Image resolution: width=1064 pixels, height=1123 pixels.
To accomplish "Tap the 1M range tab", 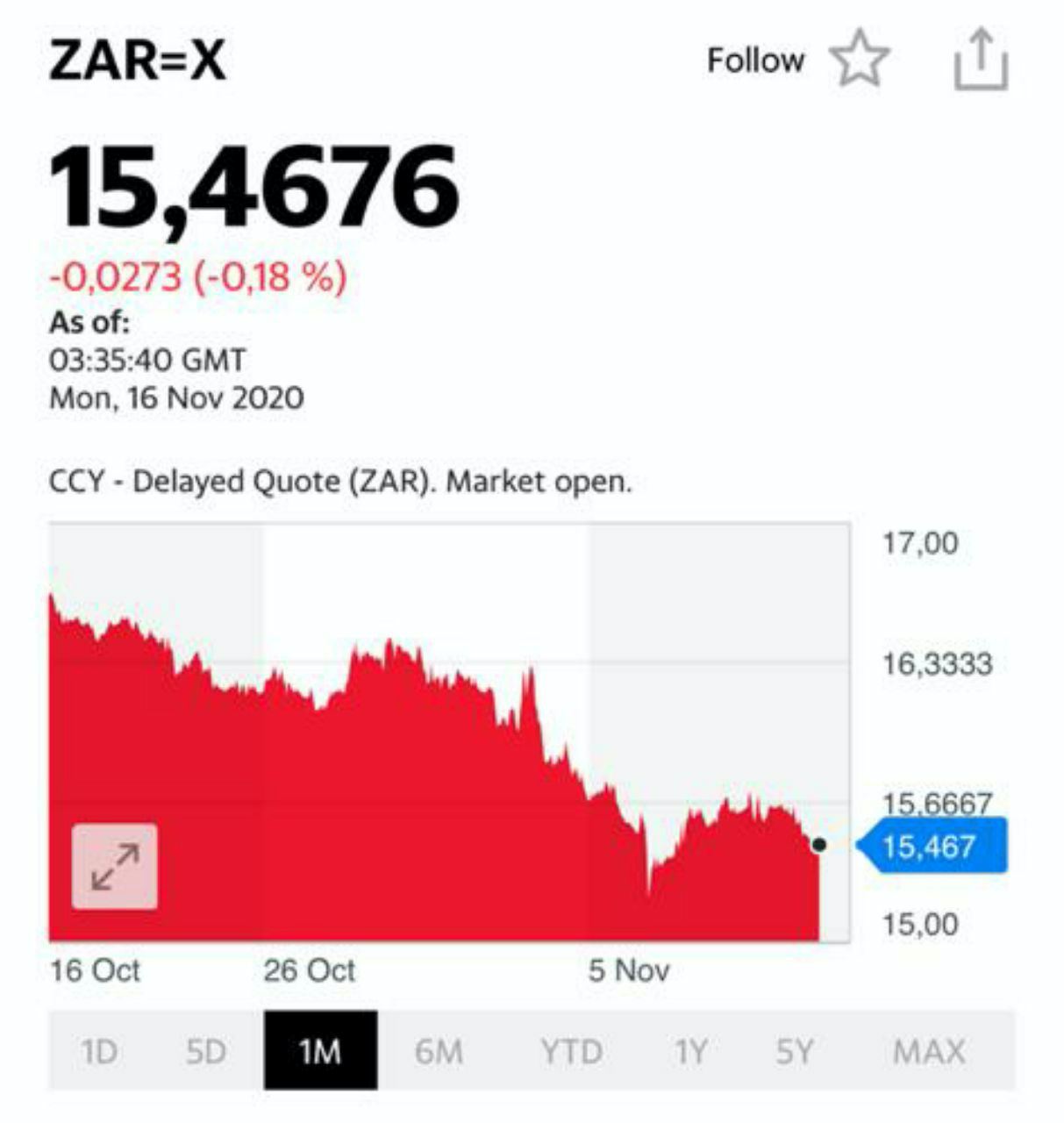I will coord(320,1051).
